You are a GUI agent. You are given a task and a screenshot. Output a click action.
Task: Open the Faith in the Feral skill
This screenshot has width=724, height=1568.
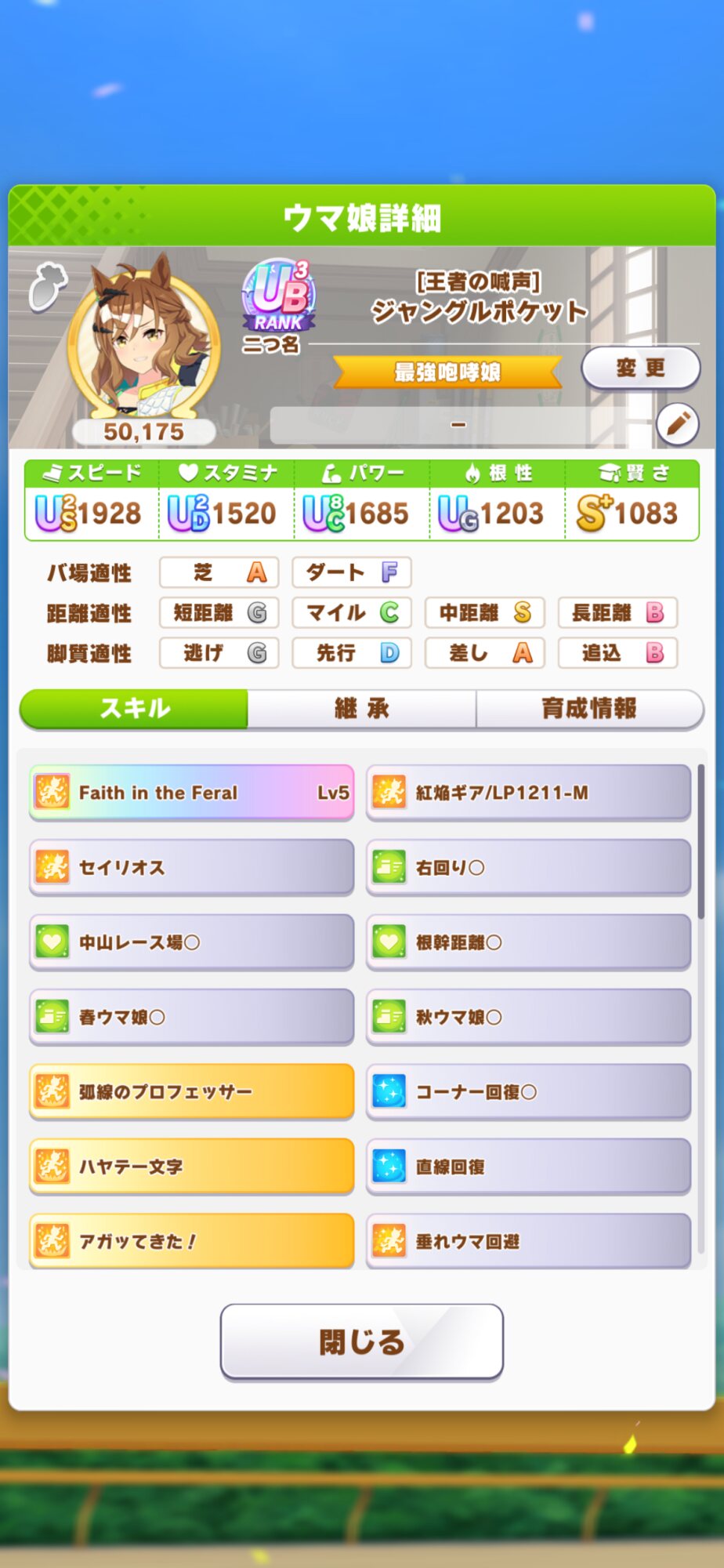(192, 793)
